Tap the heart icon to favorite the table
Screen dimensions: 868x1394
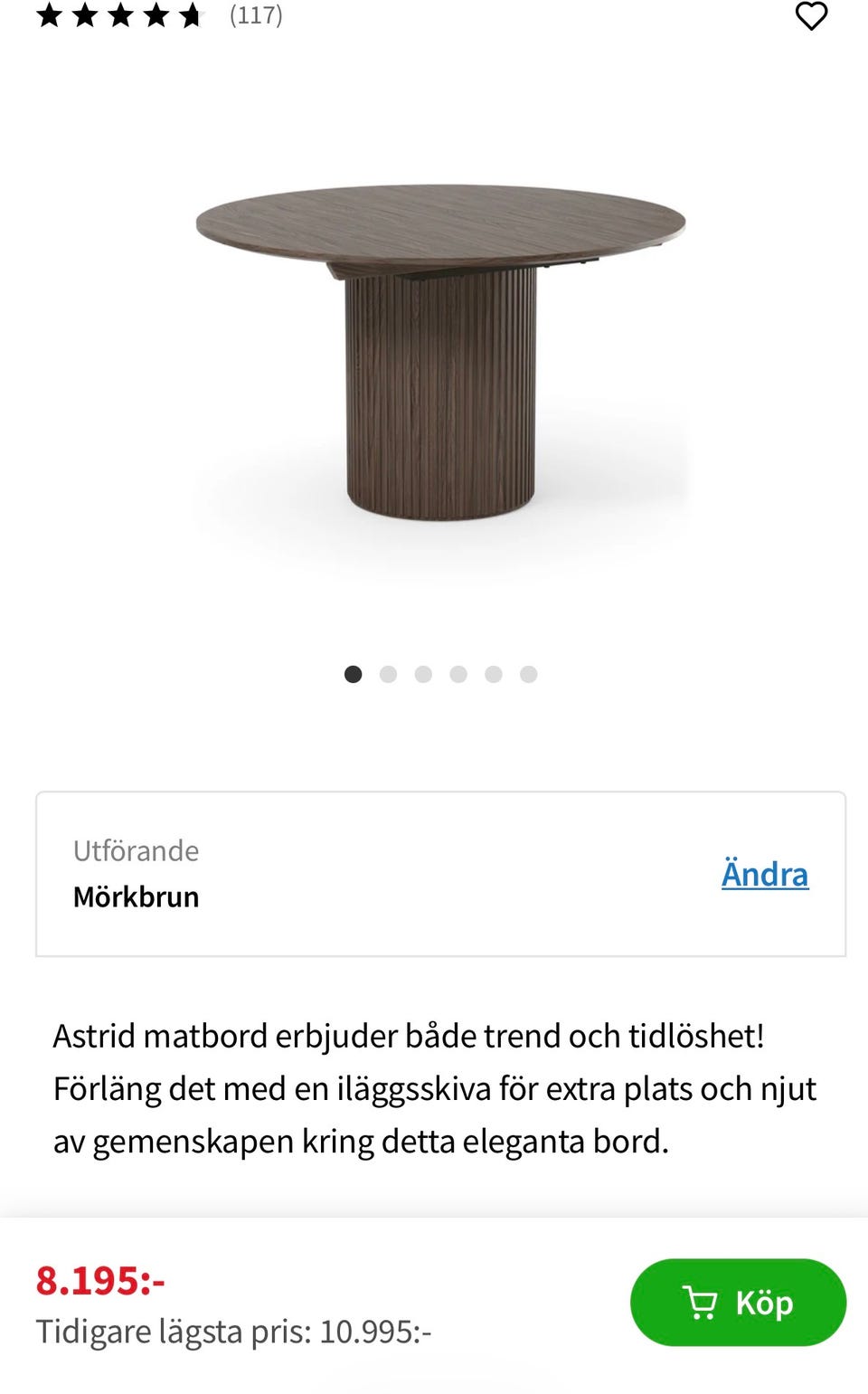point(811,16)
